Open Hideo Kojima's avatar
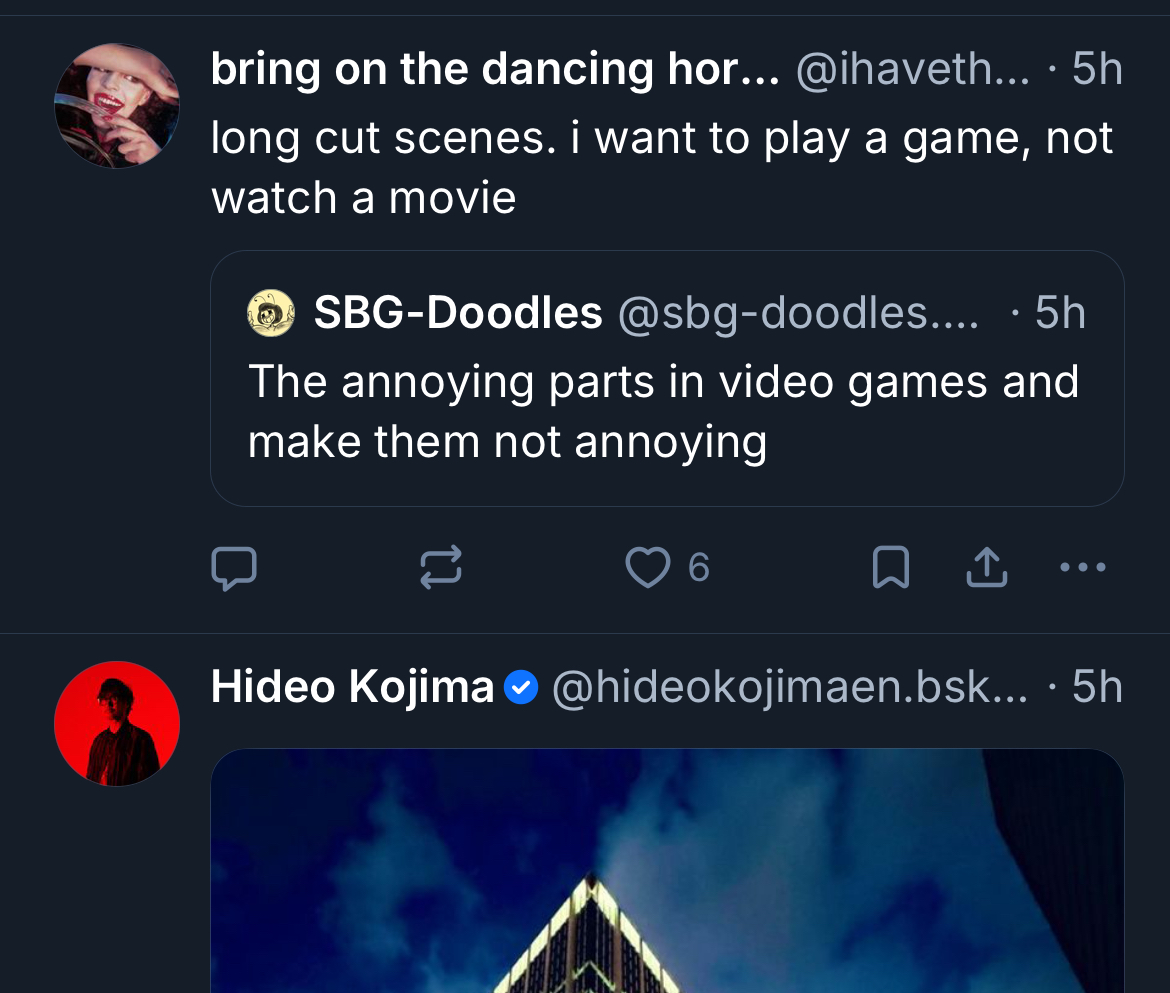Viewport: 1170px width, 993px height. point(117,724)
